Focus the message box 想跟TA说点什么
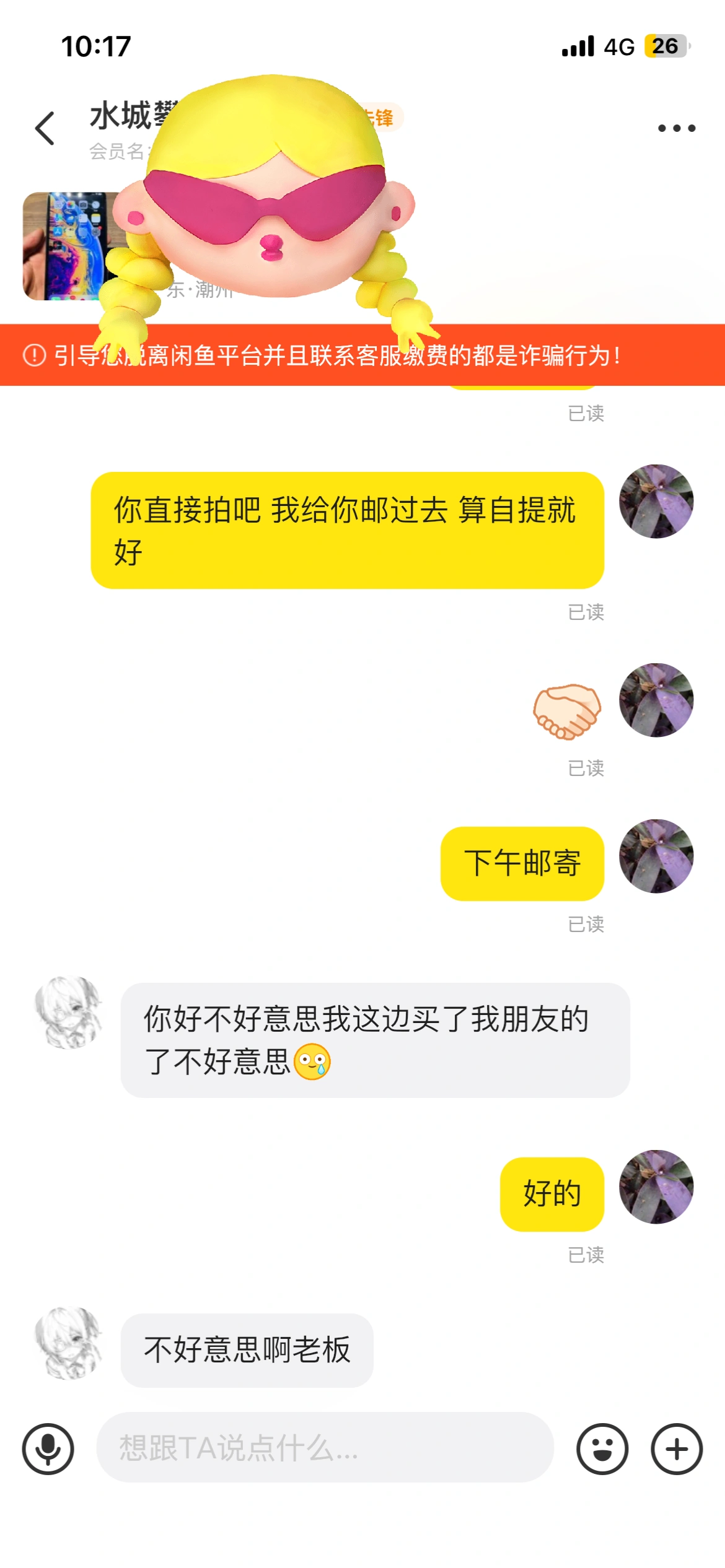Image resolution: width=725 pixels, height=1568 pixels. click(324, 1447)
